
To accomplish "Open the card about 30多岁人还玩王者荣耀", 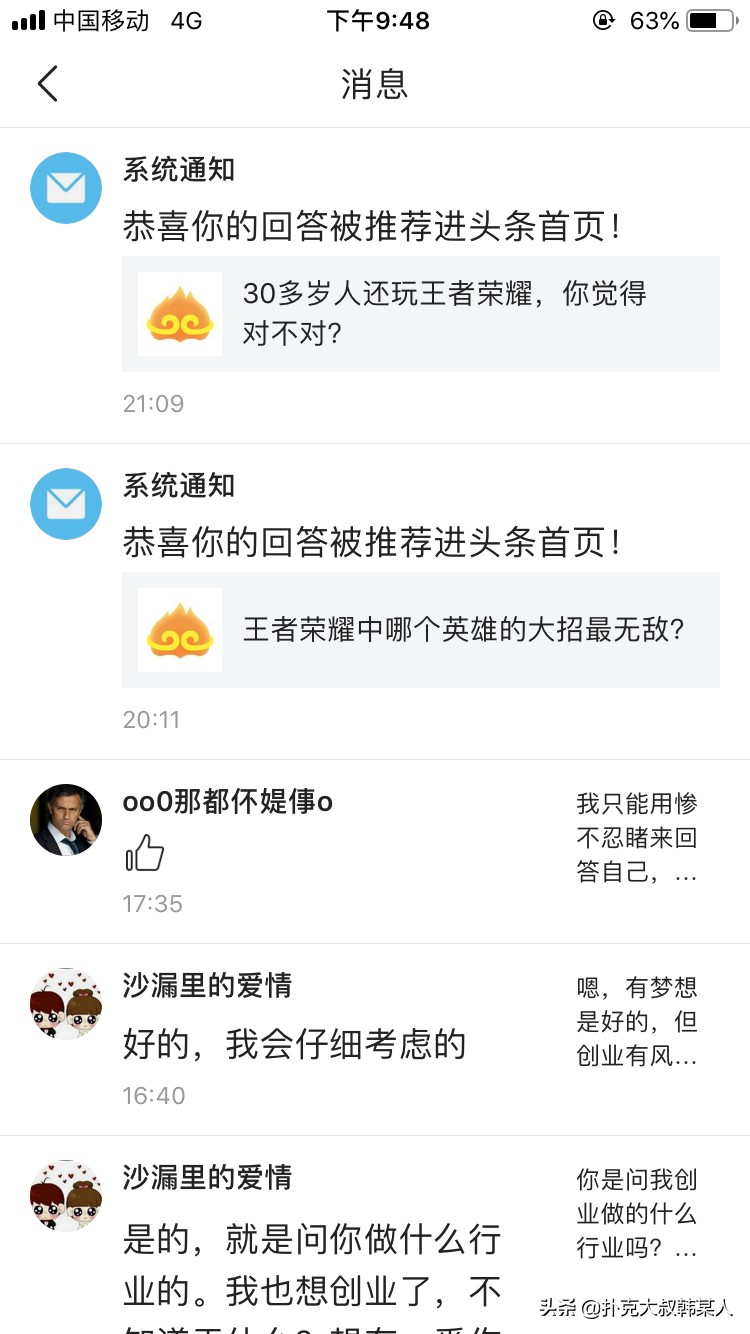I will 420,314.
